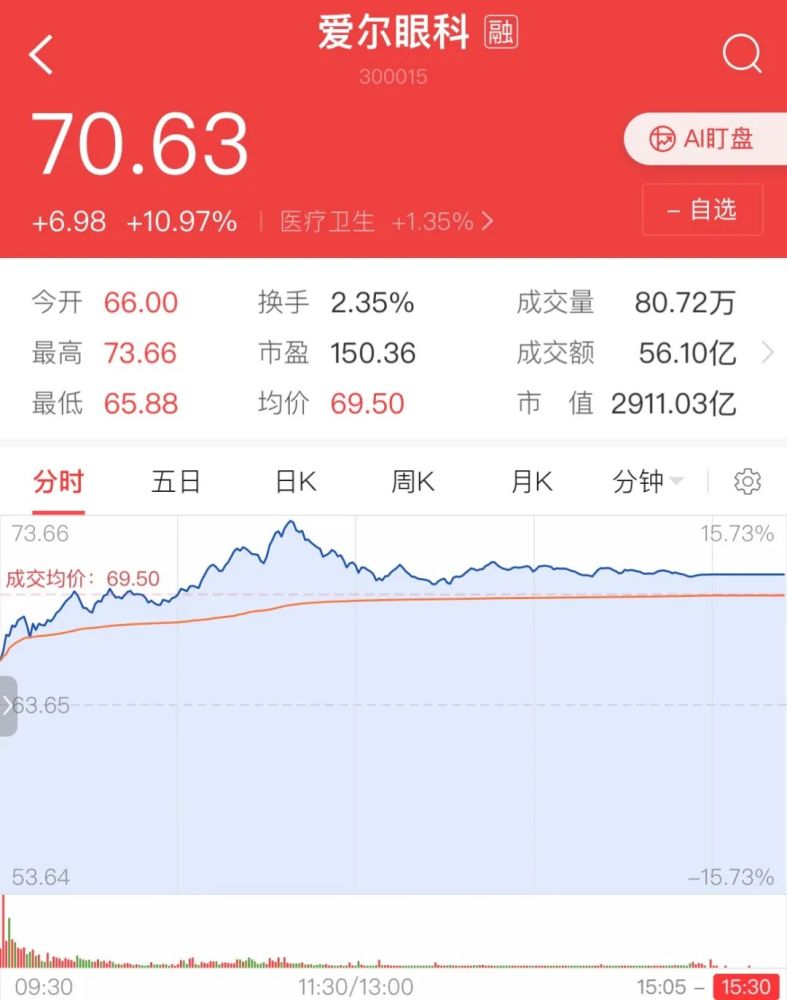Open the 周K chart tab
Image resolution: width=787 pixels, height=1000 pixels.
(411, 481)
